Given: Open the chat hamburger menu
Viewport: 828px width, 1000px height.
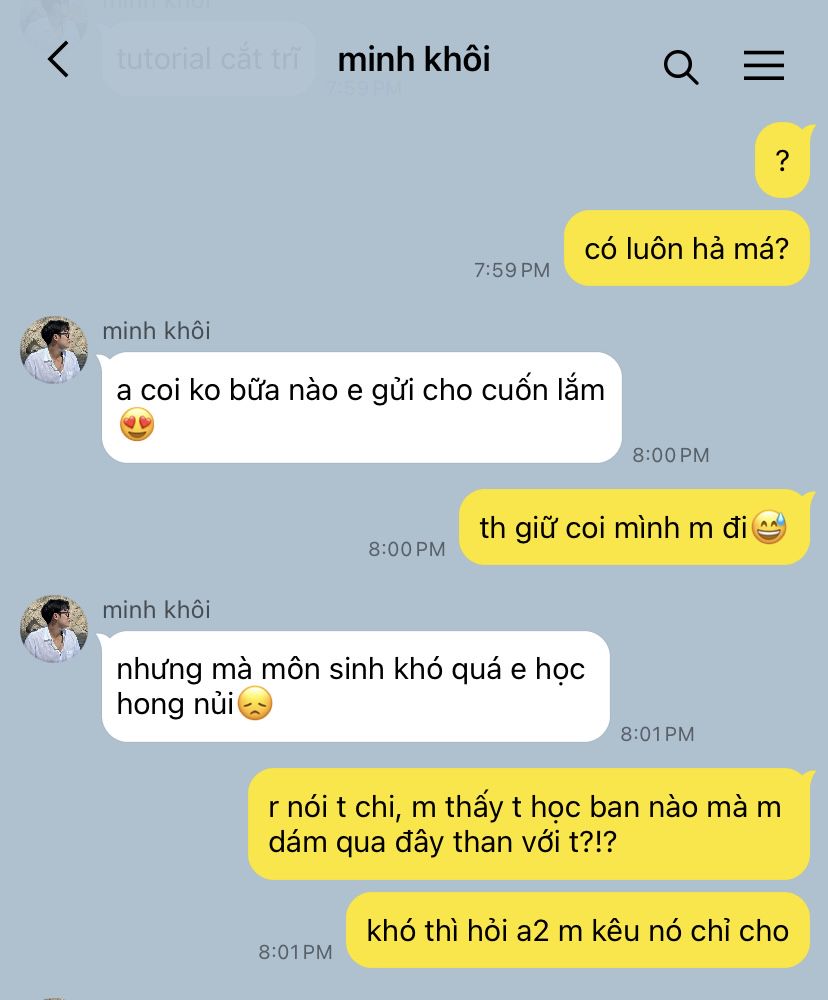Looking at the screenshot, I should click(763, 66).
